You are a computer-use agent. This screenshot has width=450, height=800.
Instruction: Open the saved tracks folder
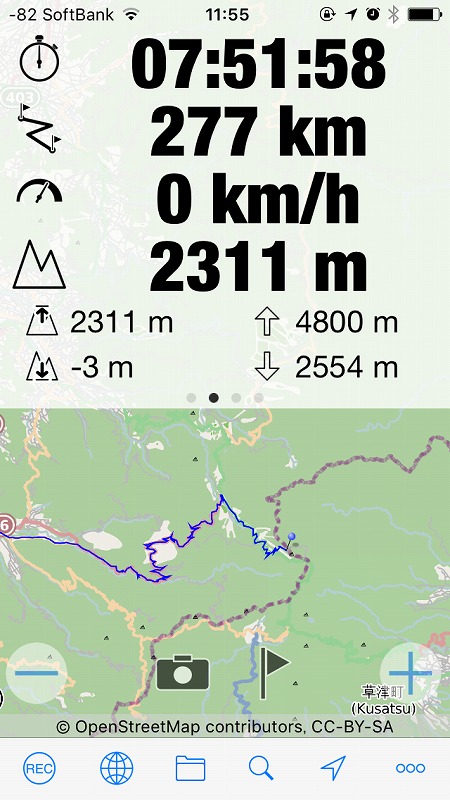(x=190, y=768)
